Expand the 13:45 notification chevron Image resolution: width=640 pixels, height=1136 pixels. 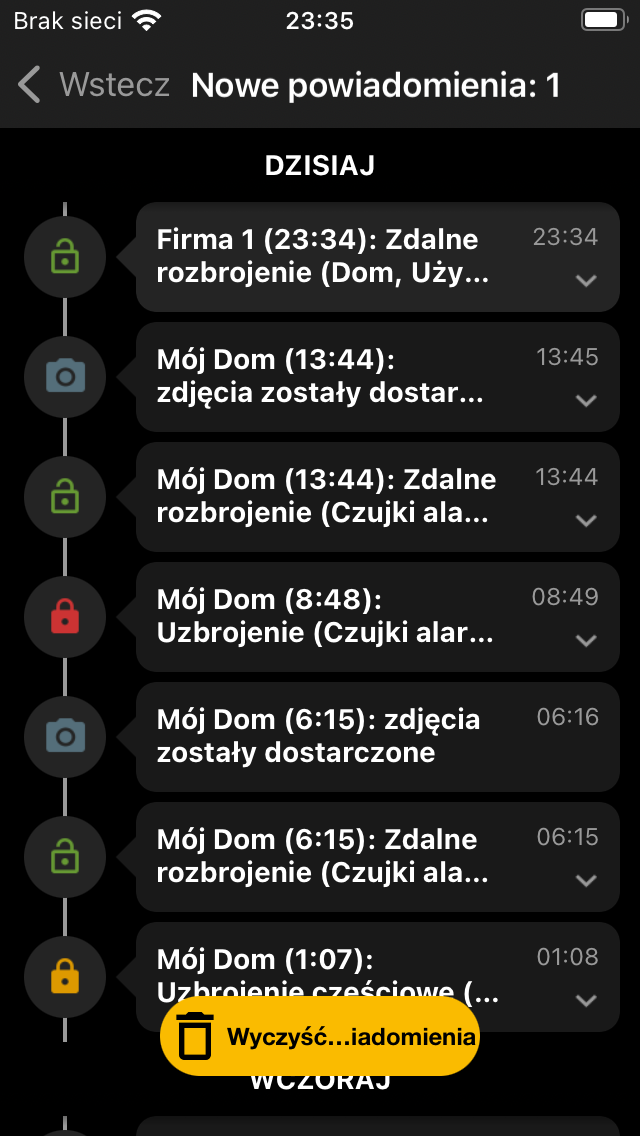click(586, 400)
